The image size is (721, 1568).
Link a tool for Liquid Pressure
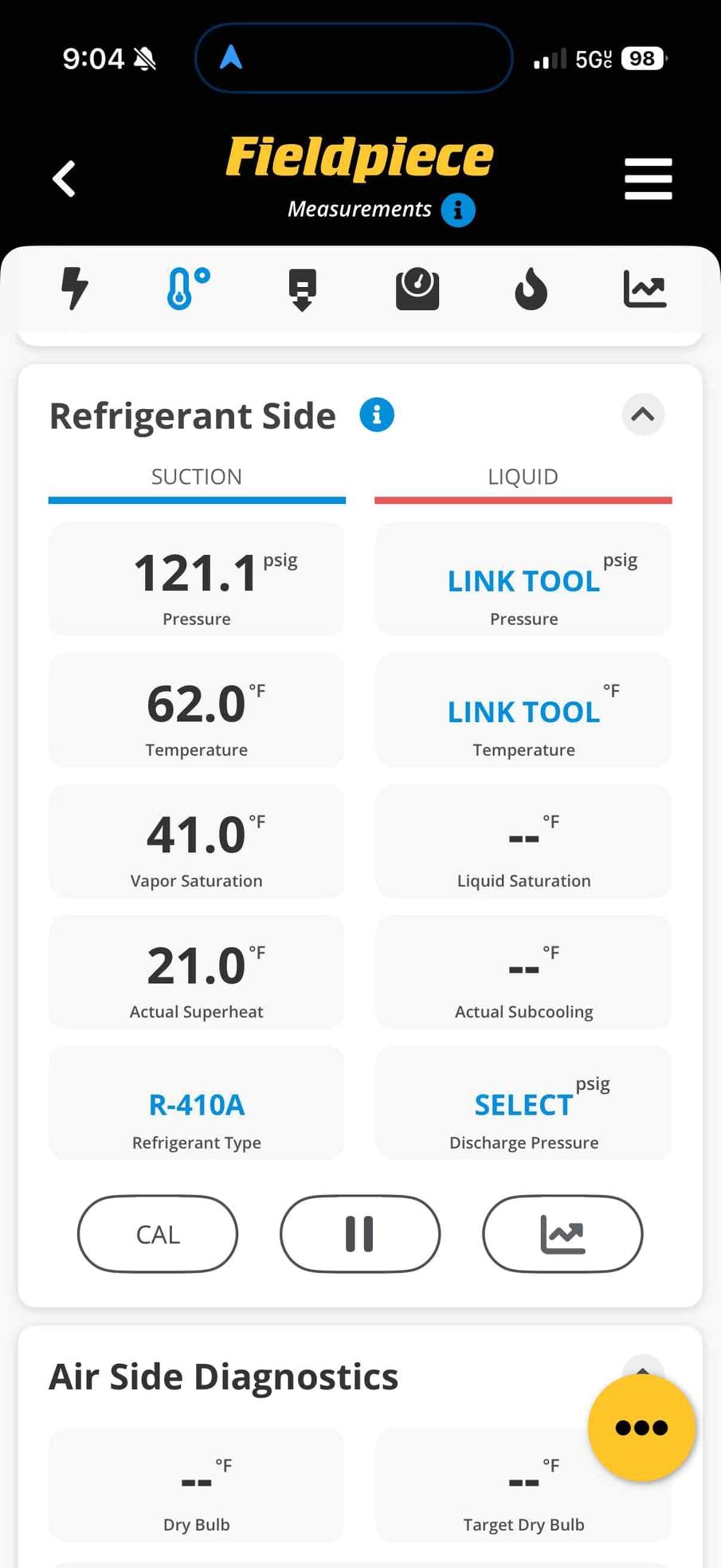(523, 580)
